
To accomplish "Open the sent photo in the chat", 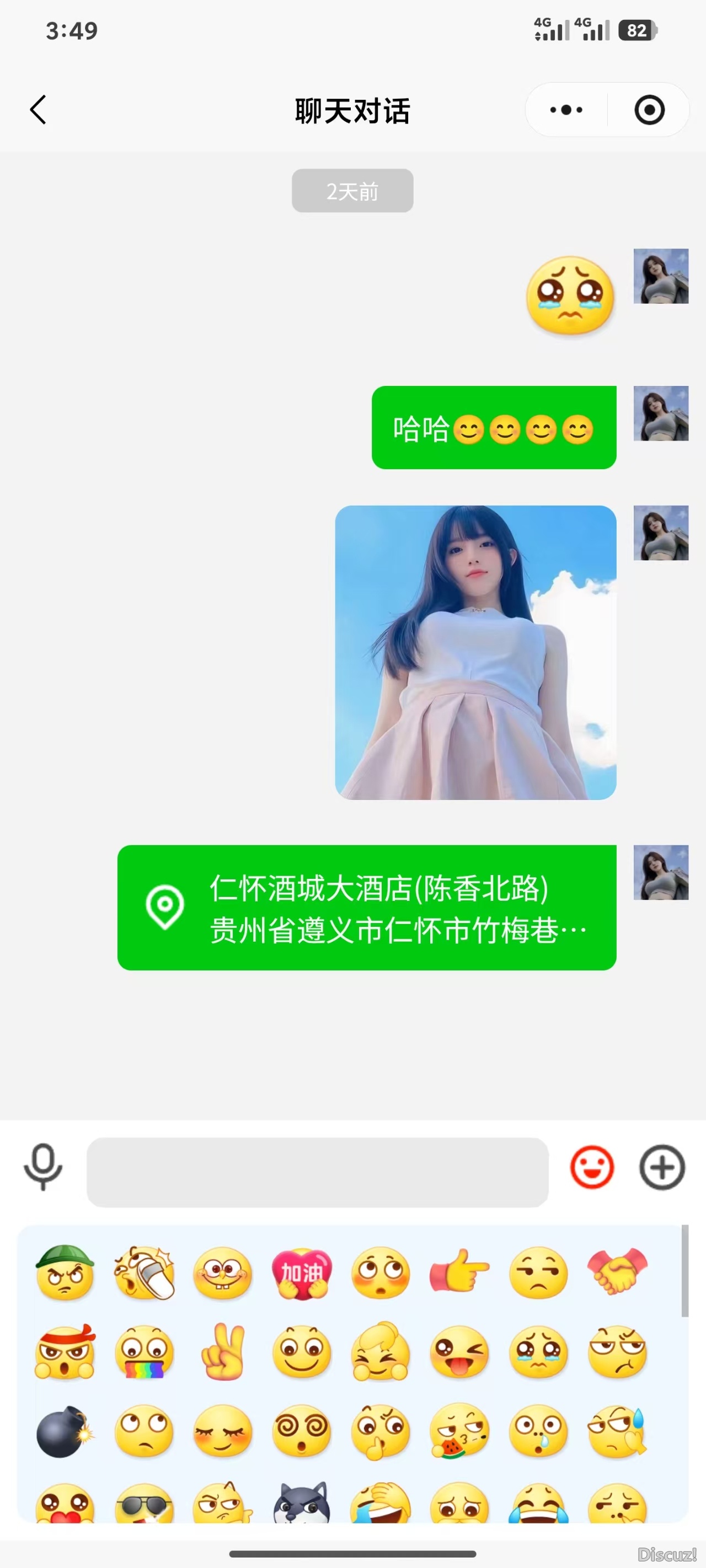I will [475, 652].
